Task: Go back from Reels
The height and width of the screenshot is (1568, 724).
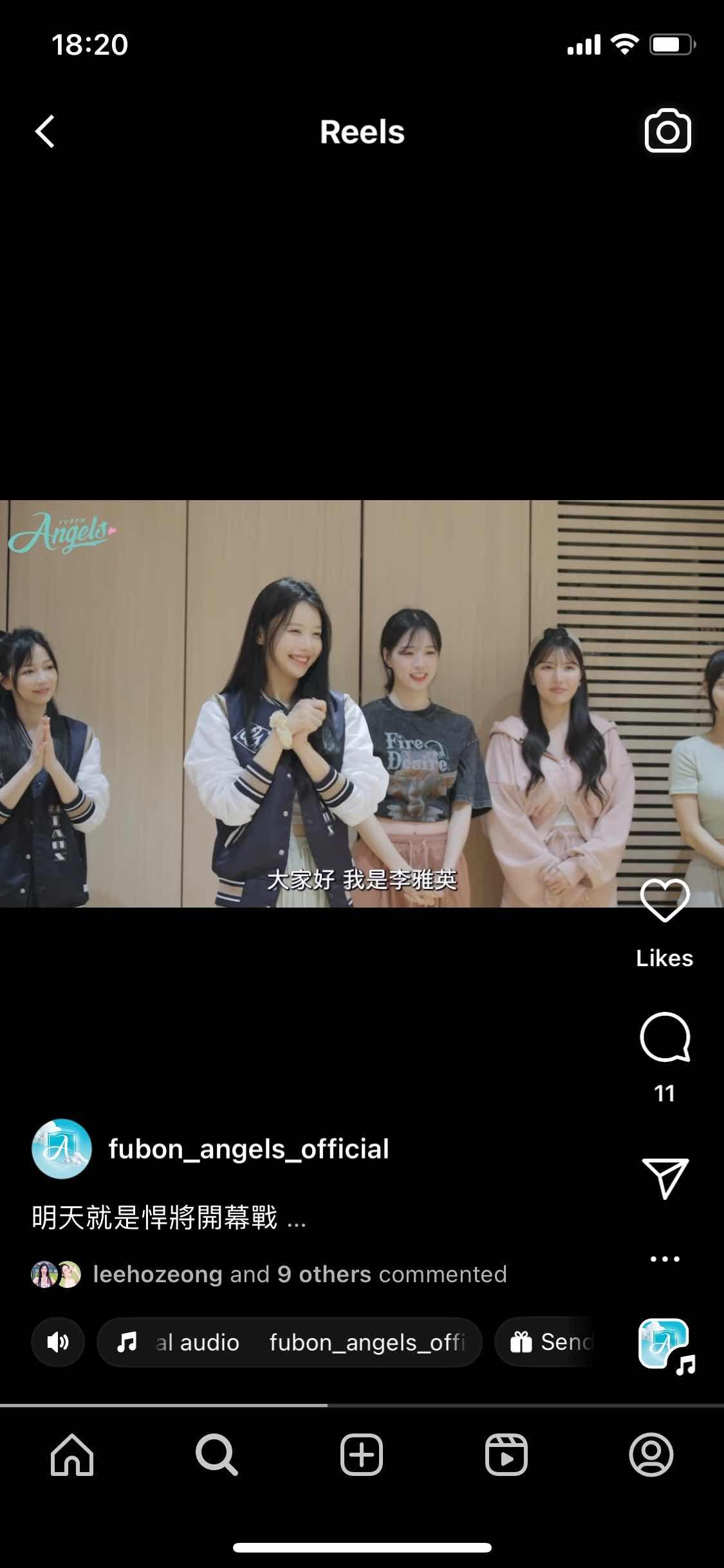Action: coord(45,132)
